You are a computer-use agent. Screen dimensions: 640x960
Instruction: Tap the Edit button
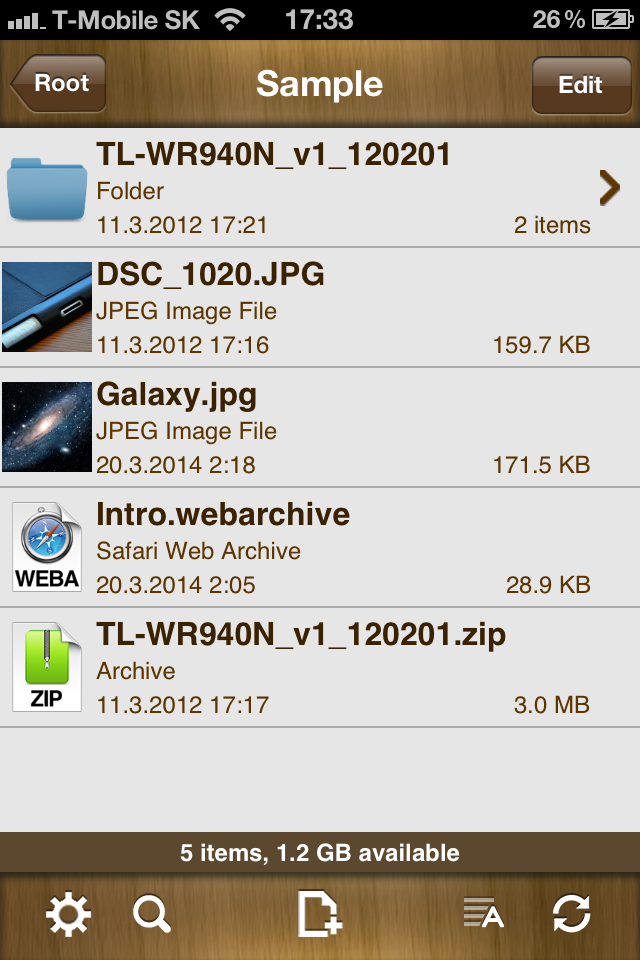pyautogui.click(x=580, y=85)
